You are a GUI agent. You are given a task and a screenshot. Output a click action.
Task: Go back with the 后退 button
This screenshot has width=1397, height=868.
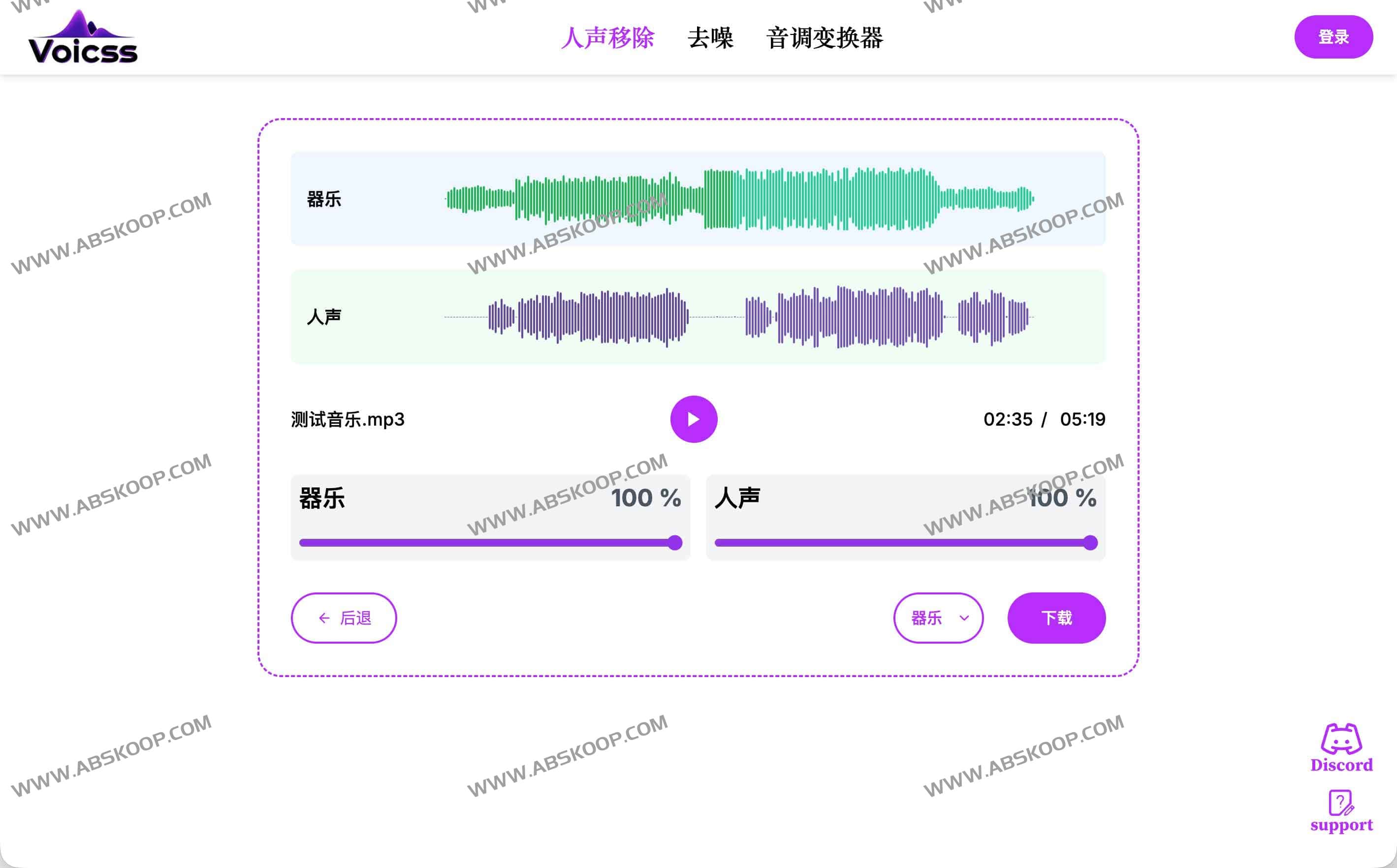(x=344, y=618)
